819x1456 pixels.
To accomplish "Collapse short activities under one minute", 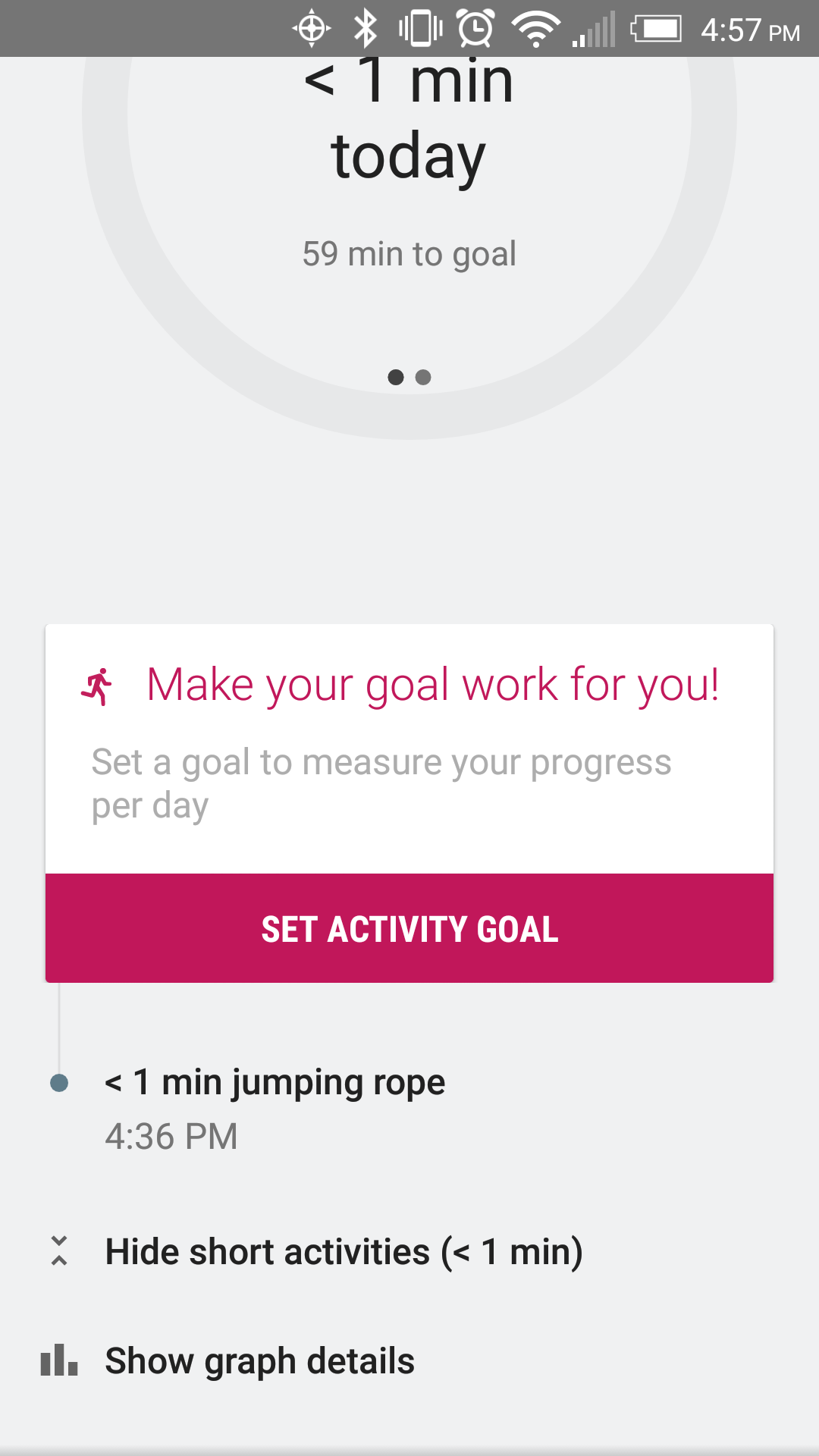I will coord(345,1251).
